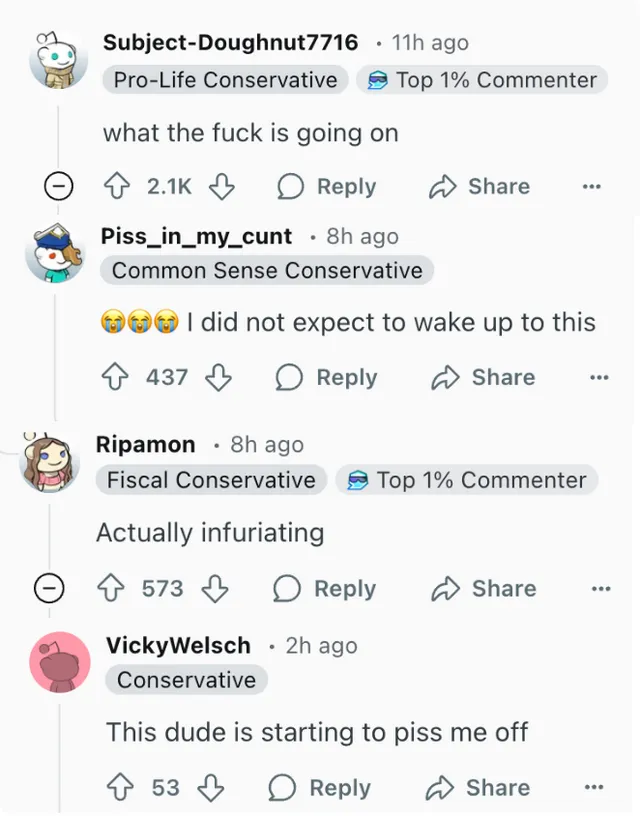The height and width of the screenshot is (816, 640).
Task: Downvote VickyWelsch's comment
Action: (x=210, y=787)
